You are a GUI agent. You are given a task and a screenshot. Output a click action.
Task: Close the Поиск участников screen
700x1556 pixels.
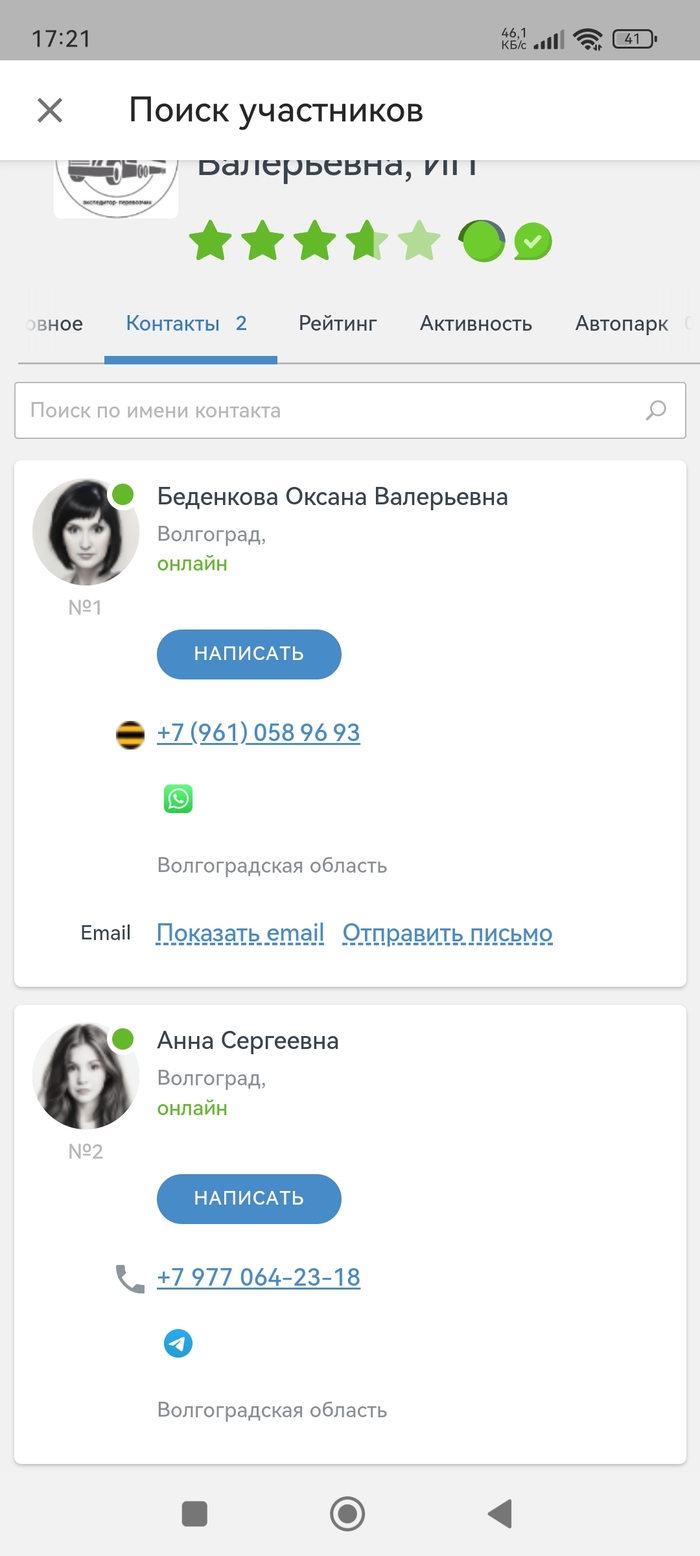(50, 110)
